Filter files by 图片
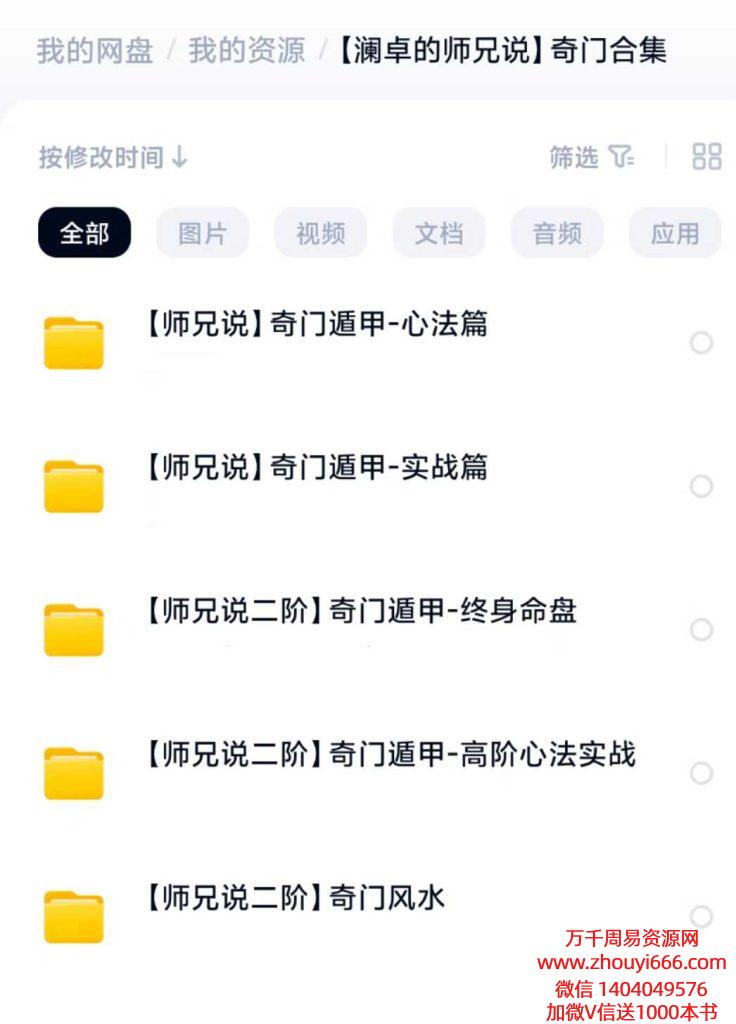The width and height of the screenshot is (736, 1024). click(x=202, y=233)
